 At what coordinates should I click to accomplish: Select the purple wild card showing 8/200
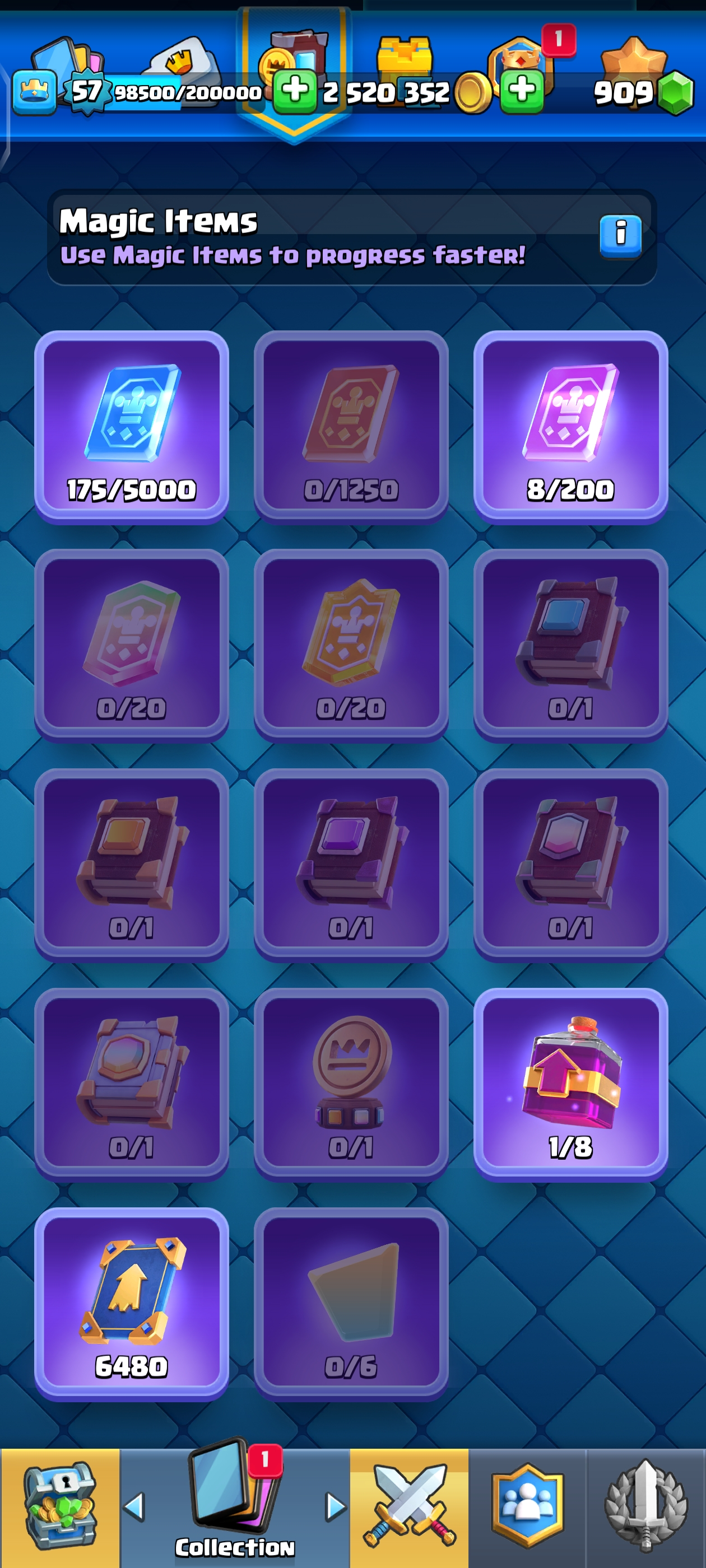(x=570, y=426)
